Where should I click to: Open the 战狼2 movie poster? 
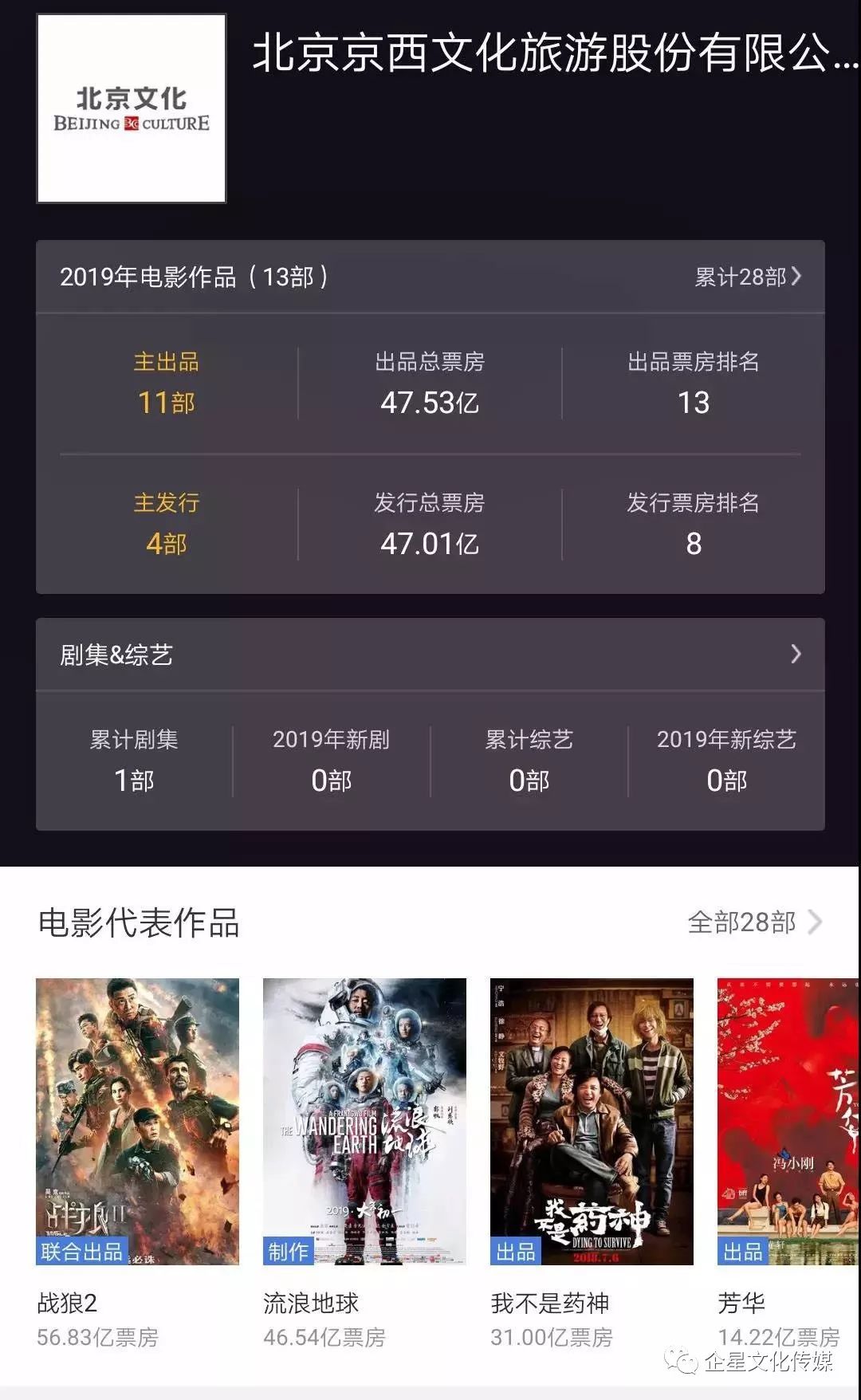click(x=137, y=1121)
